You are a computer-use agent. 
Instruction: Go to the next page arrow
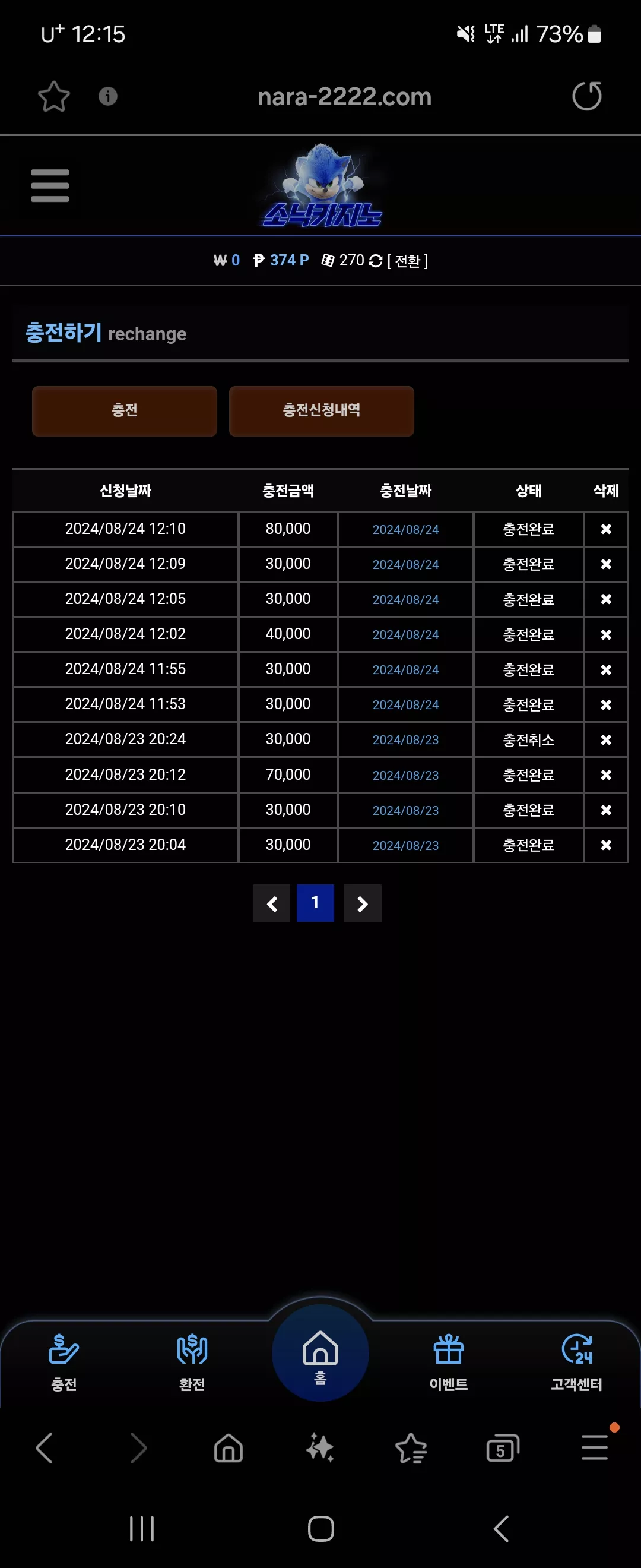[x=363, y=903]
